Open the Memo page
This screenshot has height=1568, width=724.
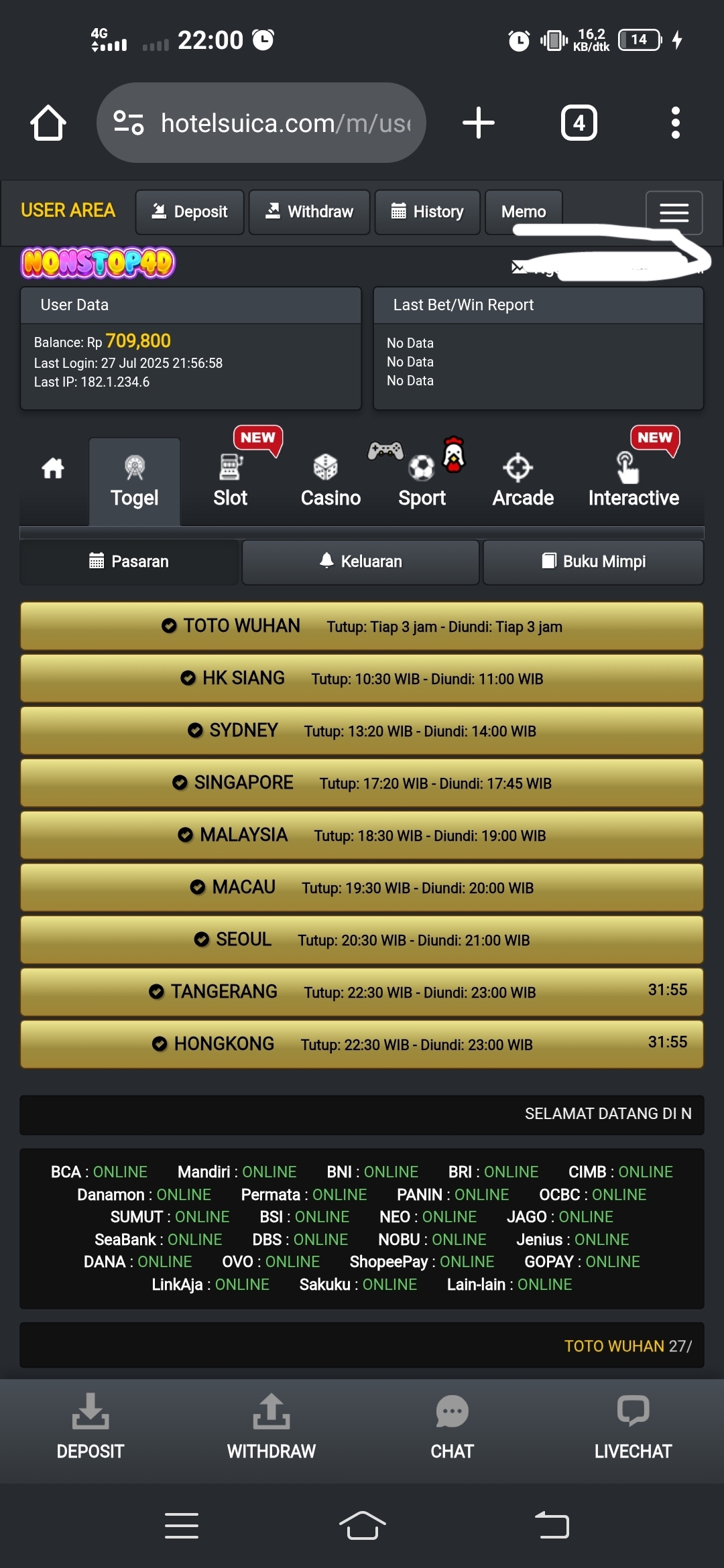click(523, 212)
